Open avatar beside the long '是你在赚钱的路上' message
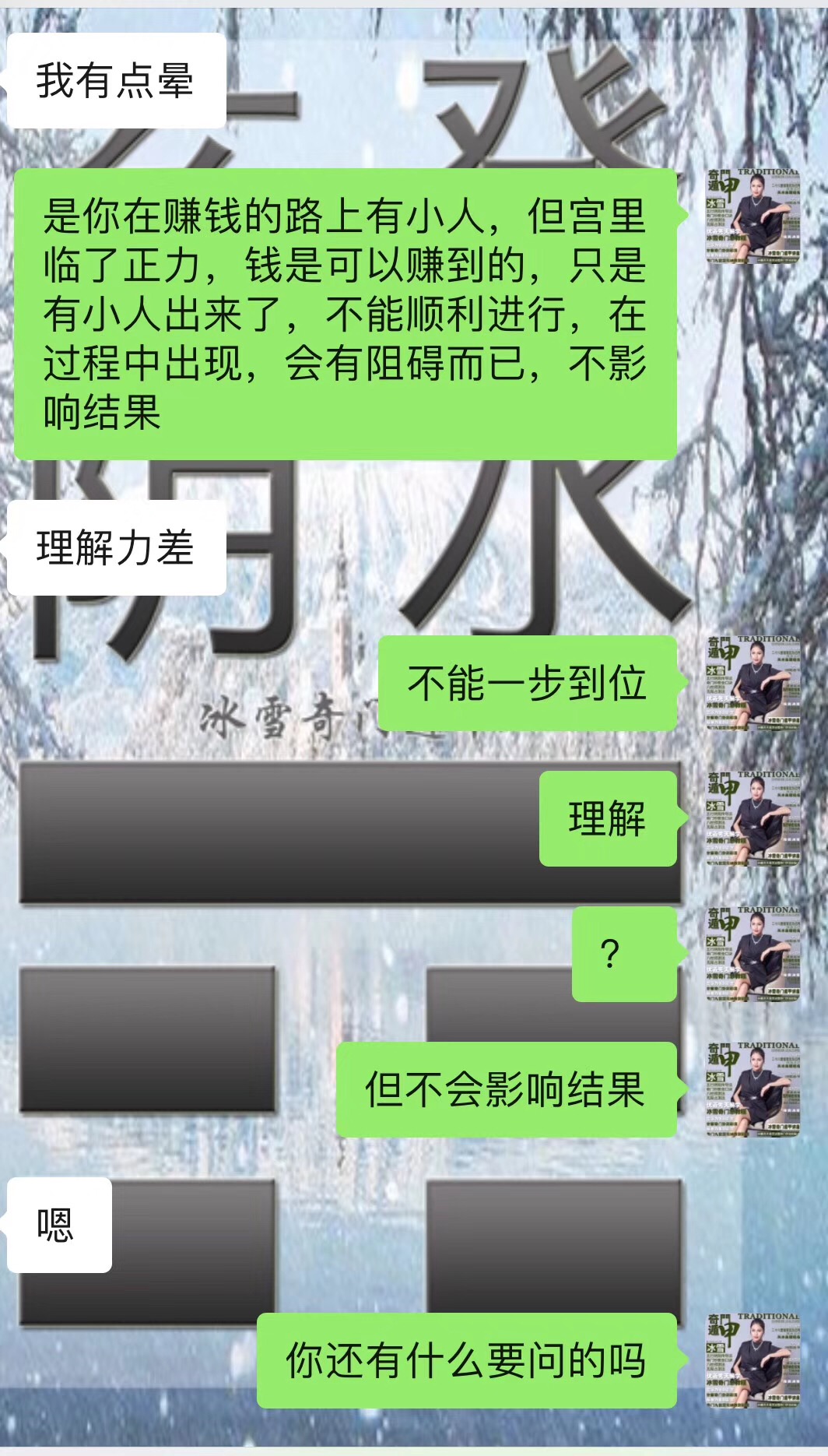Viewport: 828px width, 1456px height. click(753, 216)
